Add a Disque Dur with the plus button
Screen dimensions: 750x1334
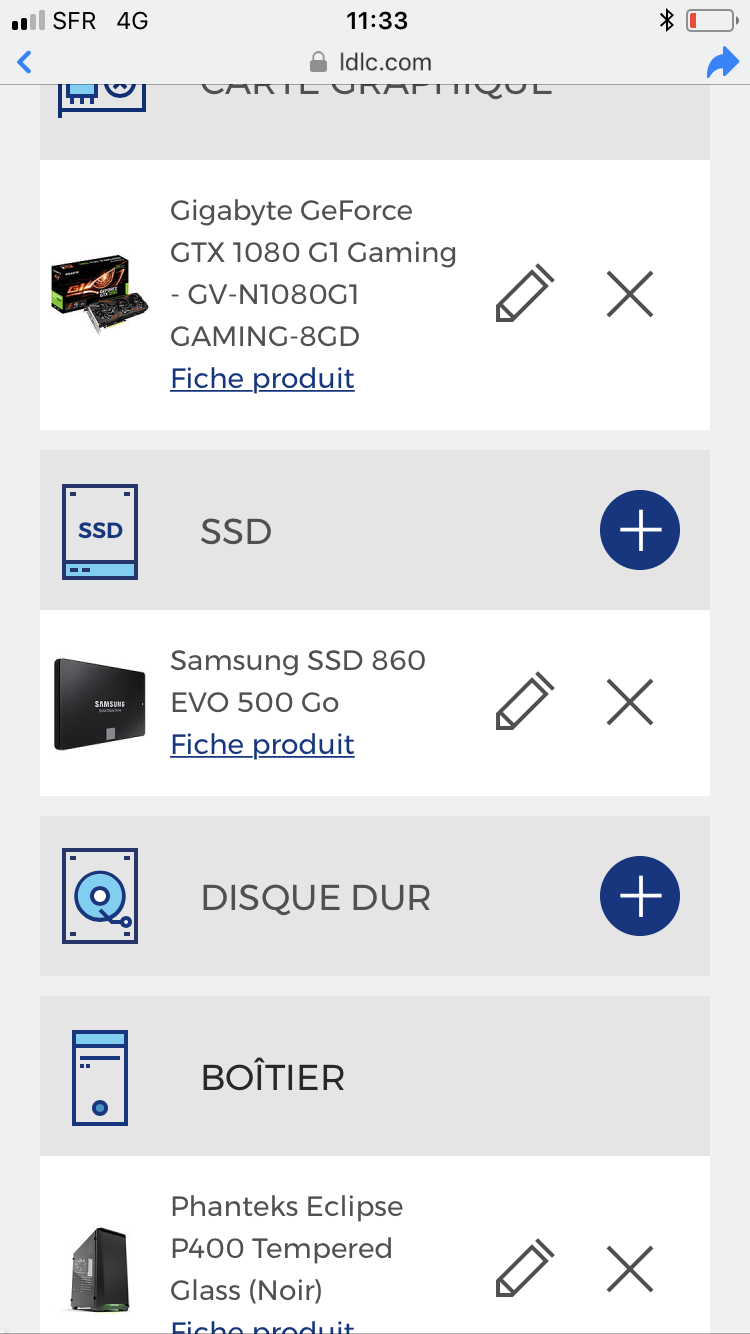(x=640, y=896)
